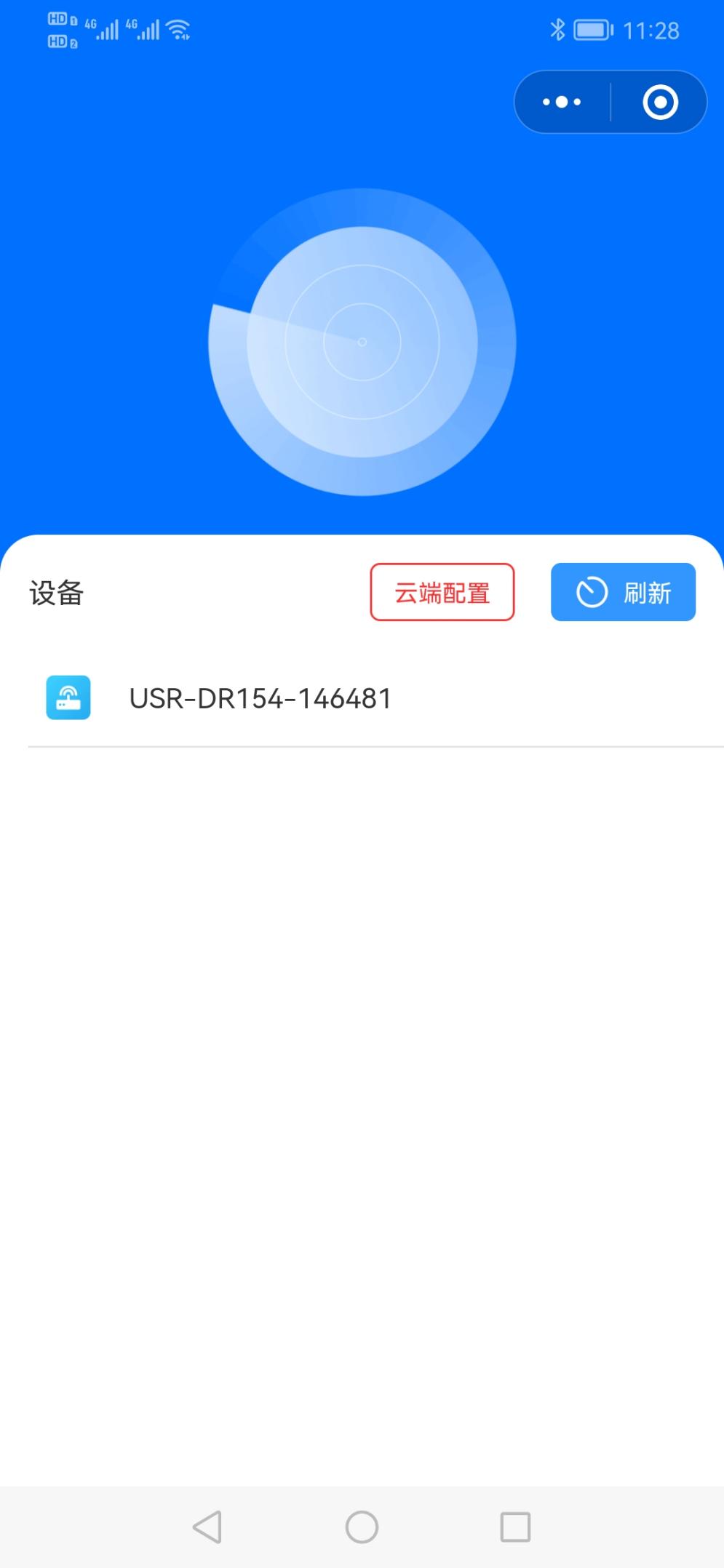Viewport: 724px width, 1568px height.
Task: Go back using system navigation bar
Action: (207, 1527)
